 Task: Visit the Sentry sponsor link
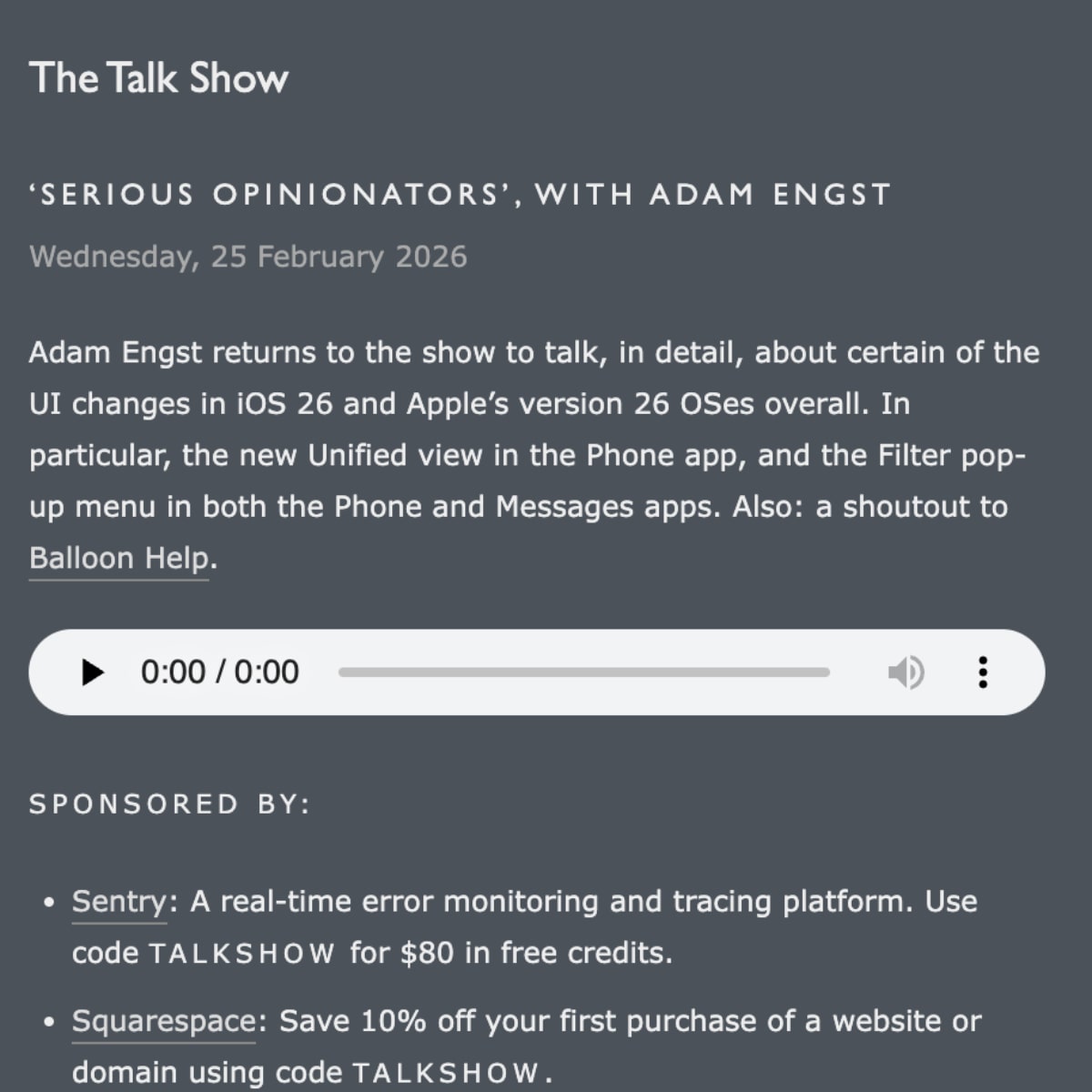click(119, 902)
